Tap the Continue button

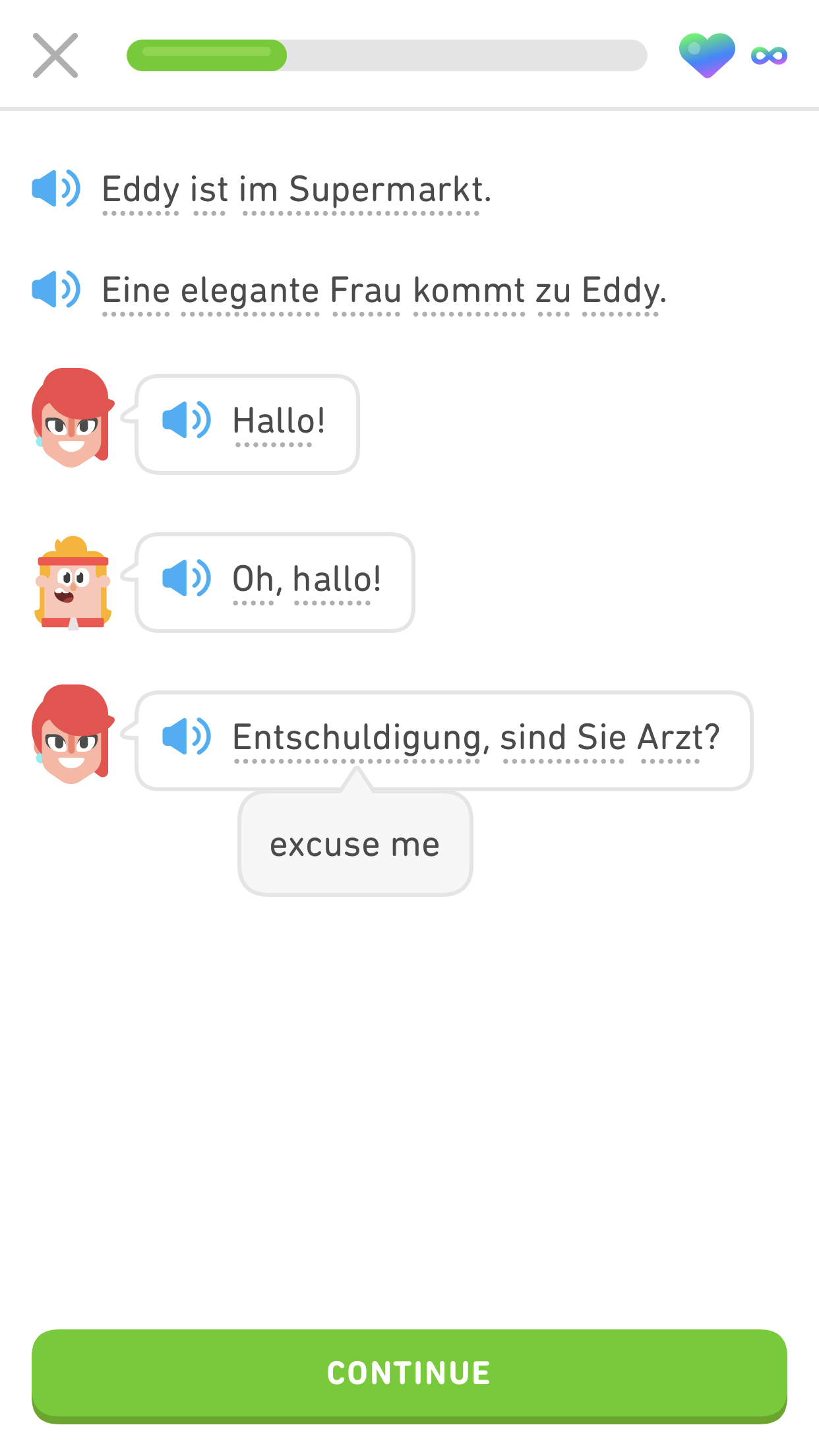click(x=409, y=1374)
